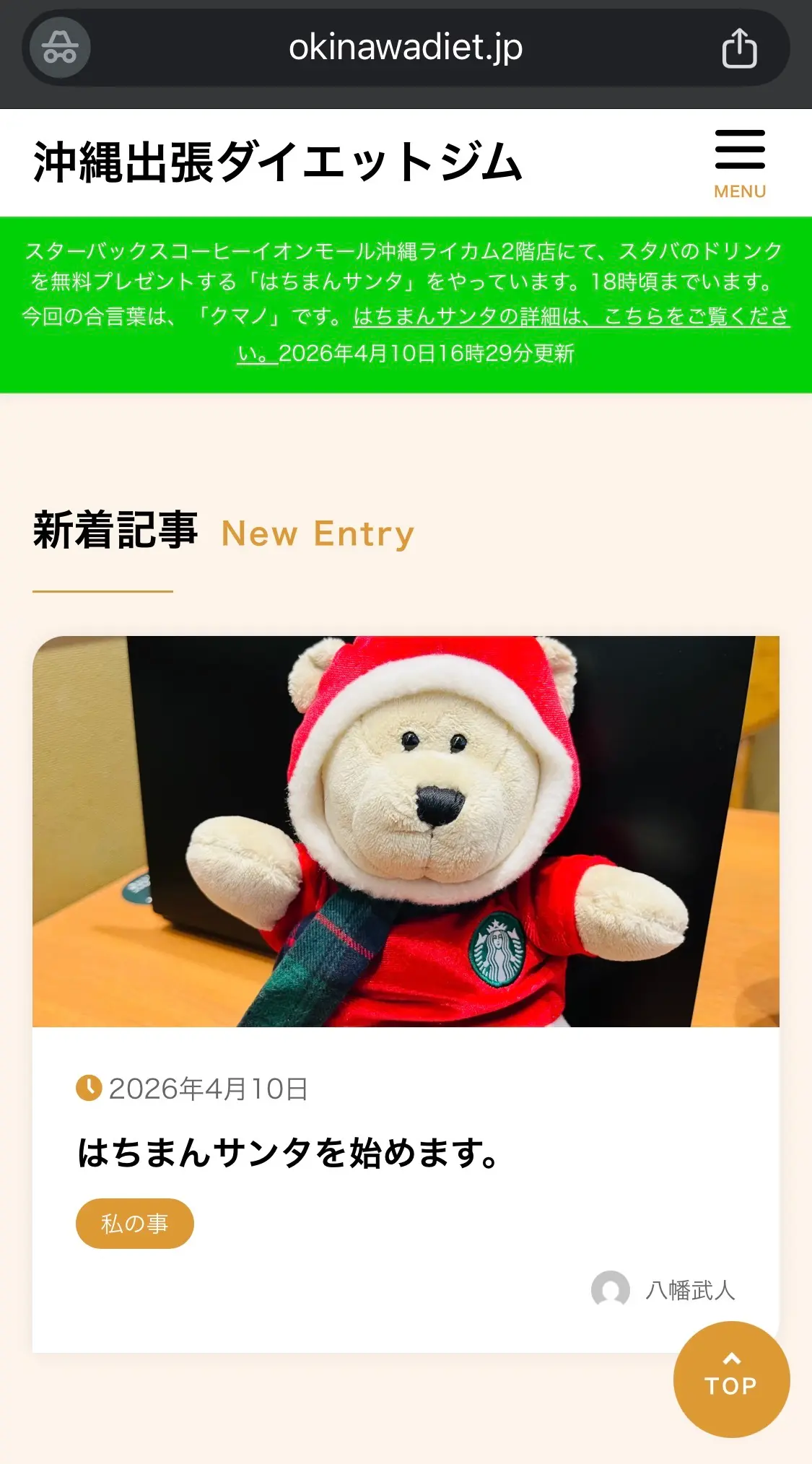Select the 私の事 category chip
The height and width of the screenshot is (1464, 812).
click(x=134, y=1224)
